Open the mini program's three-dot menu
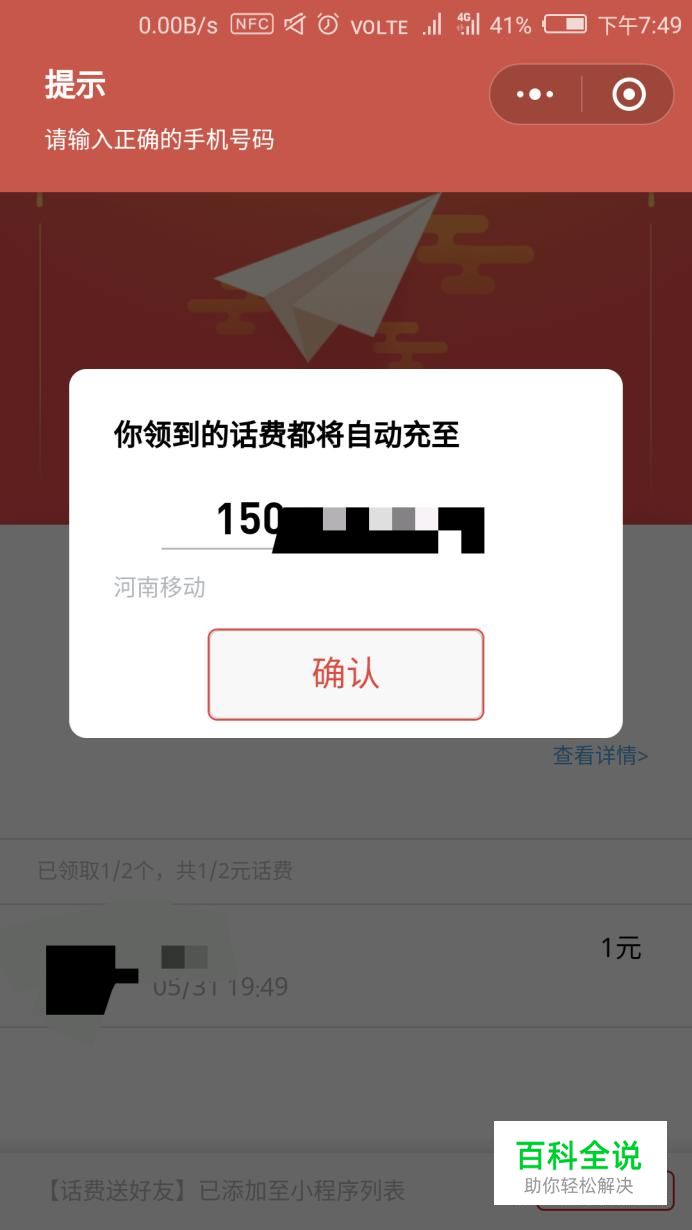The width and height of the screenshot is (692, 1230). pos(535,95)
